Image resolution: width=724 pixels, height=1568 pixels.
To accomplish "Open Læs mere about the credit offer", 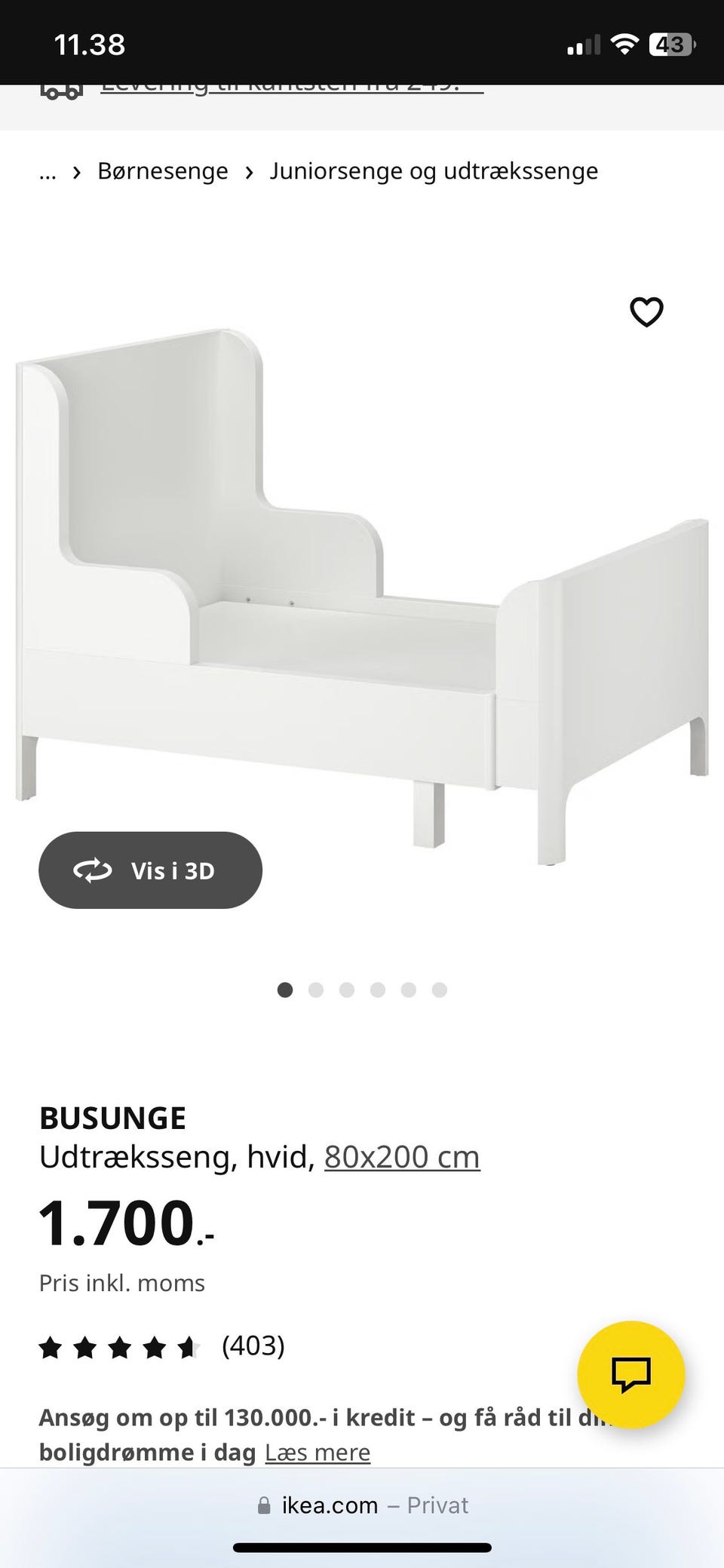I will pos(318,1451).
